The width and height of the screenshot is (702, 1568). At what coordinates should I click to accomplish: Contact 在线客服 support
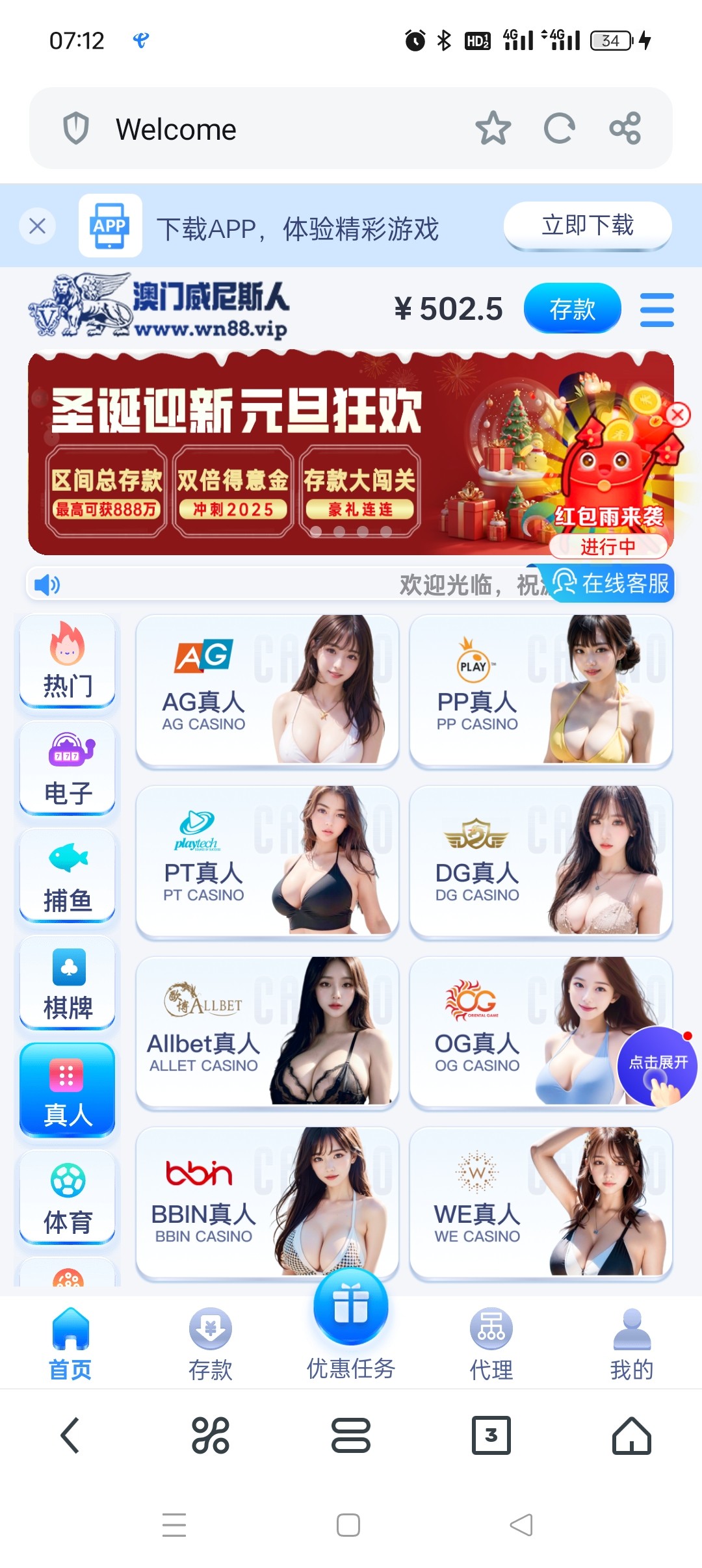point(612,584)
